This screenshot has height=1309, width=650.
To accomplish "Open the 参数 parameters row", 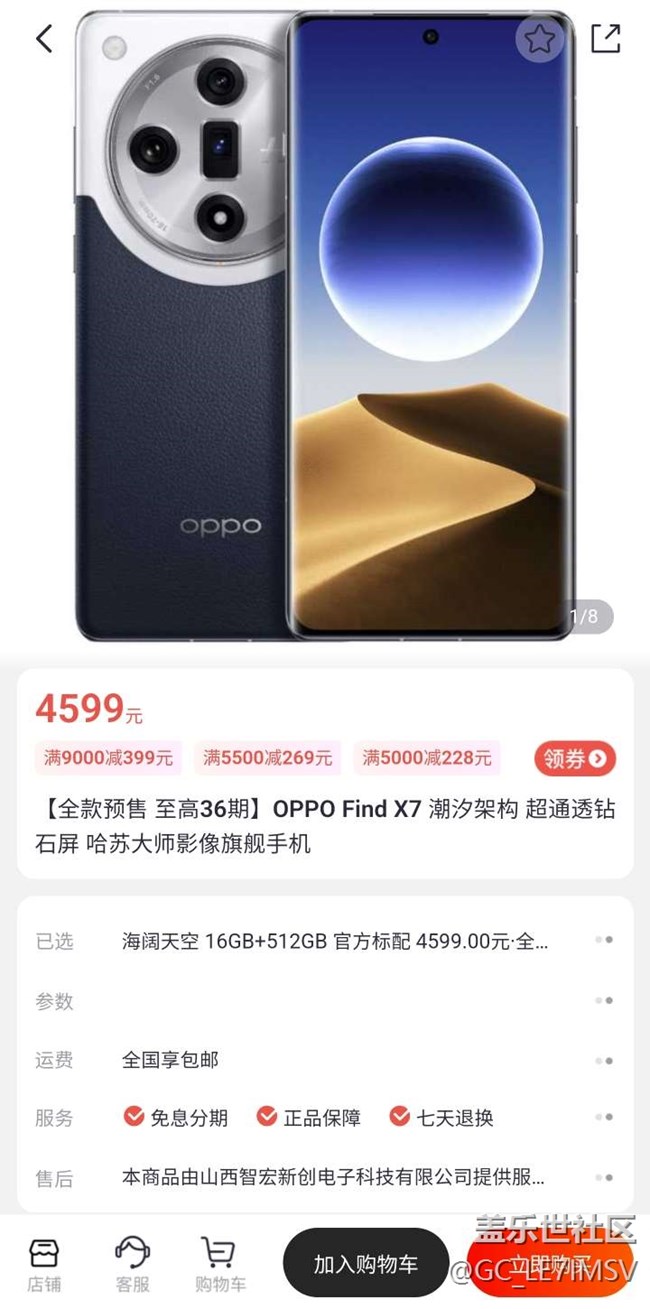I will pyautogui.click(x=325, y=1001).
